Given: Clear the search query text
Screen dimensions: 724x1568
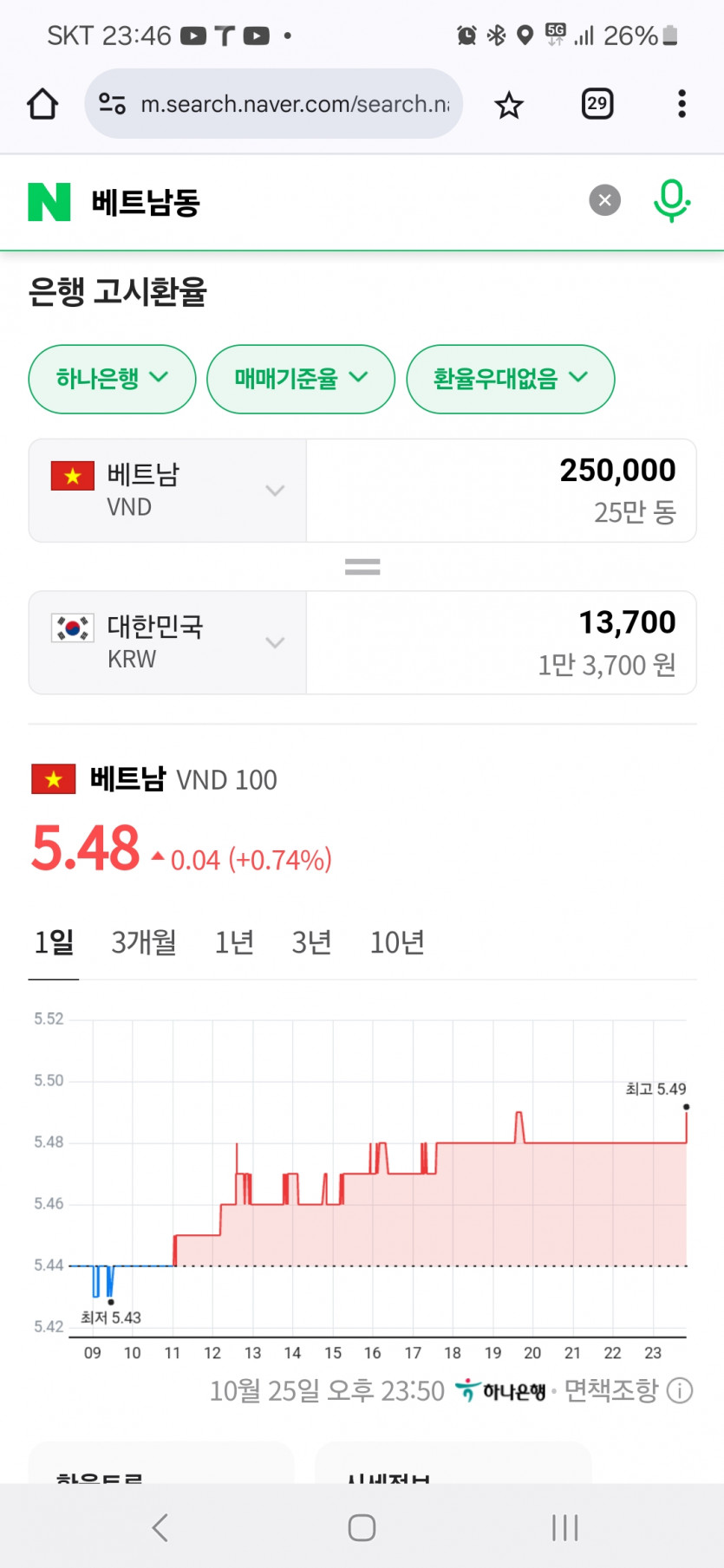Looking at the screenshot, I should pyautogui.click(x=604, y=201).
